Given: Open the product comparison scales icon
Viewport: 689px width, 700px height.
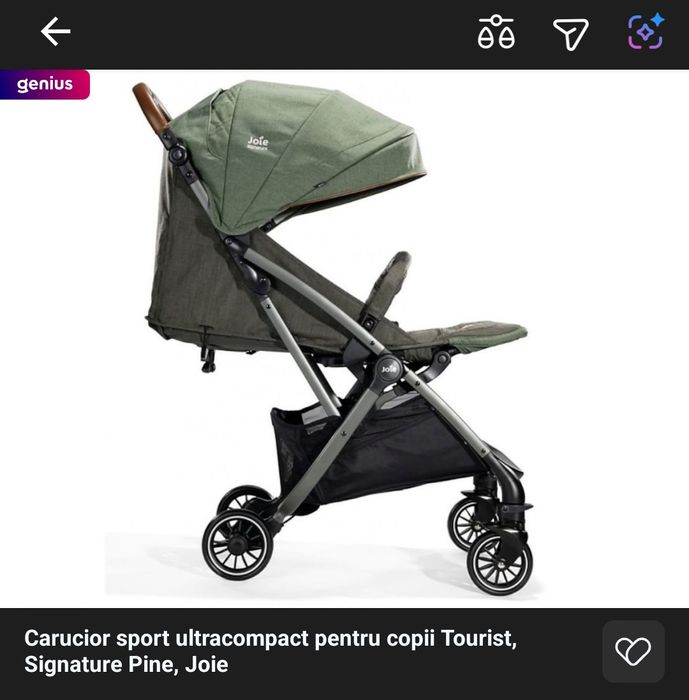Looking at the screenshot, I should (x=496, y=33).
